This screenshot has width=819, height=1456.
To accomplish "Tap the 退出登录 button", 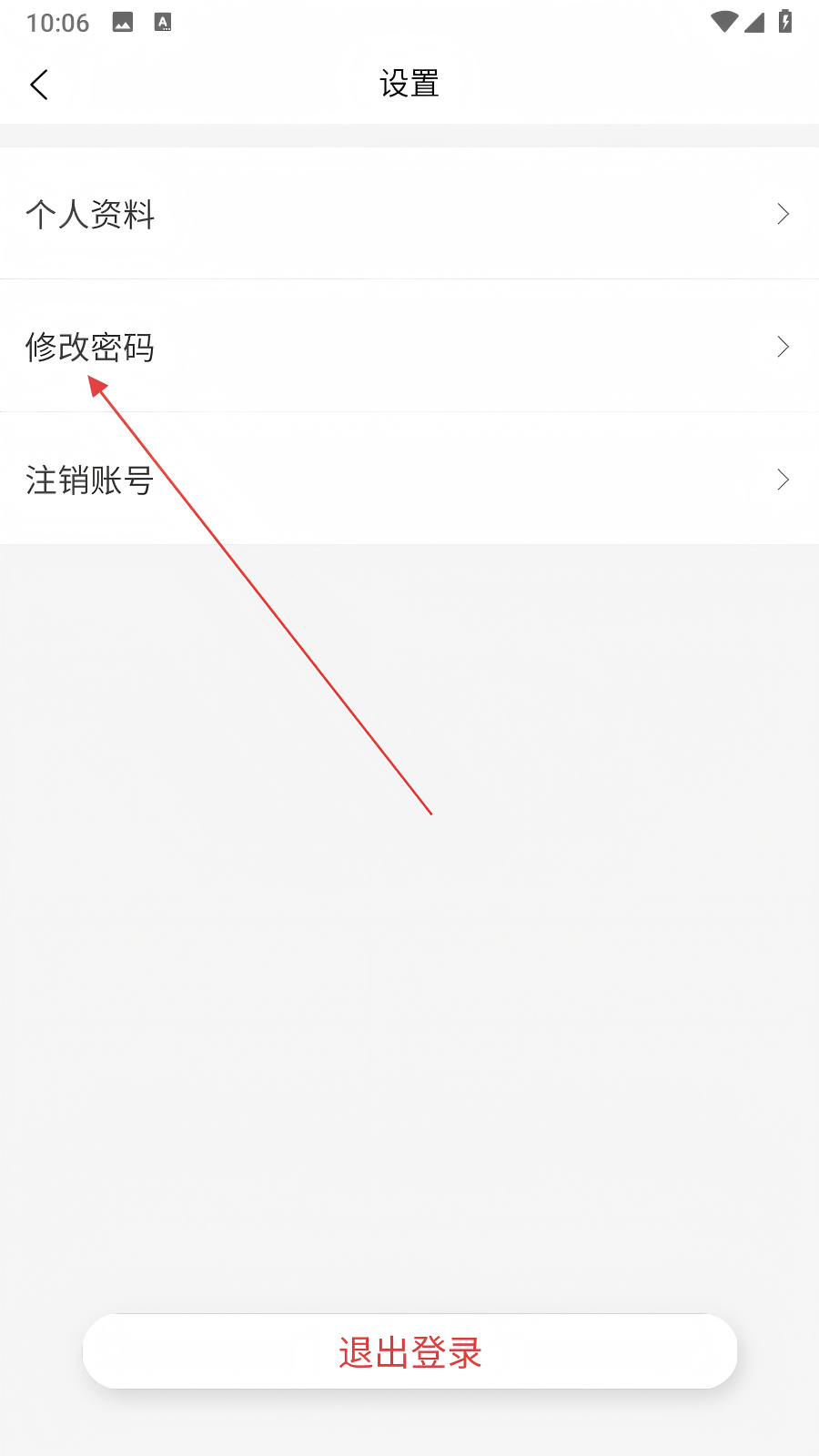I will (409, 1351).
